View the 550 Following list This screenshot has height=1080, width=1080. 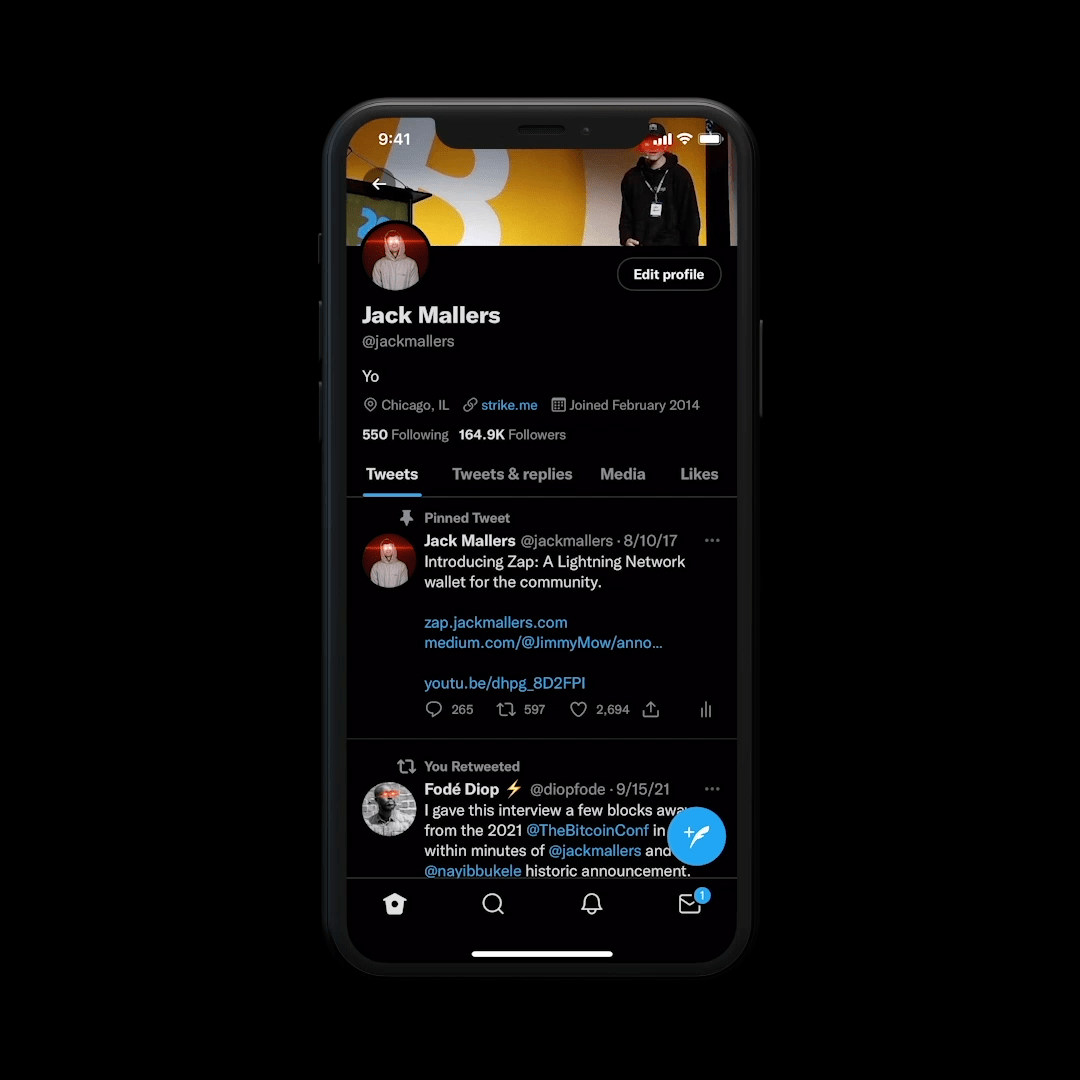pyautogui.click(x=405, y=435)
